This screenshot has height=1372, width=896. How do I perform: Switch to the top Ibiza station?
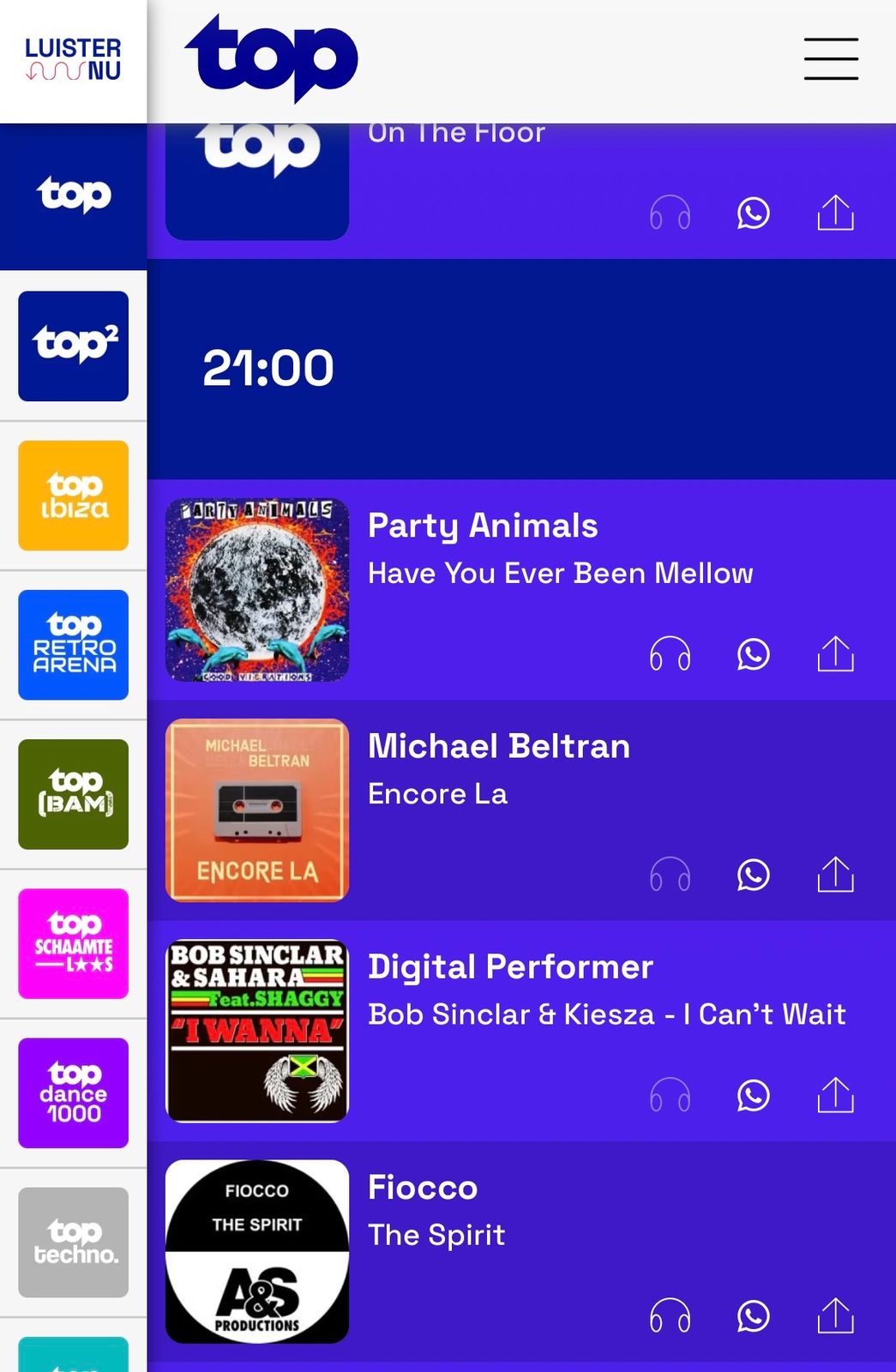(74, 496)
